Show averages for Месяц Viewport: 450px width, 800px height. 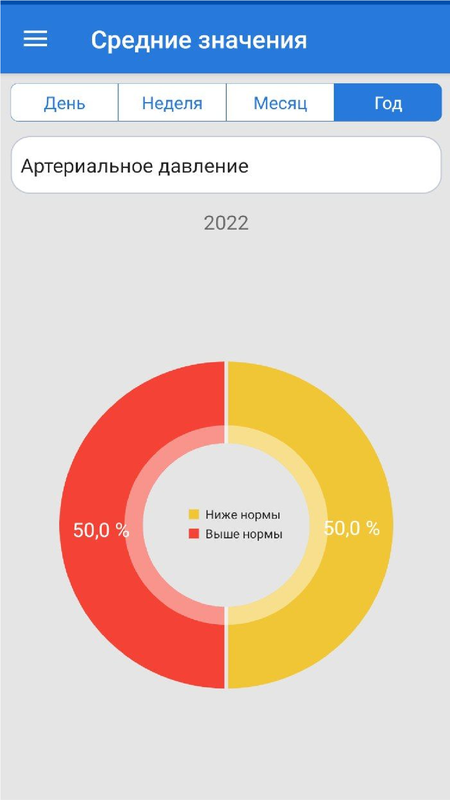pyautogui.click(x=280, y=103)
